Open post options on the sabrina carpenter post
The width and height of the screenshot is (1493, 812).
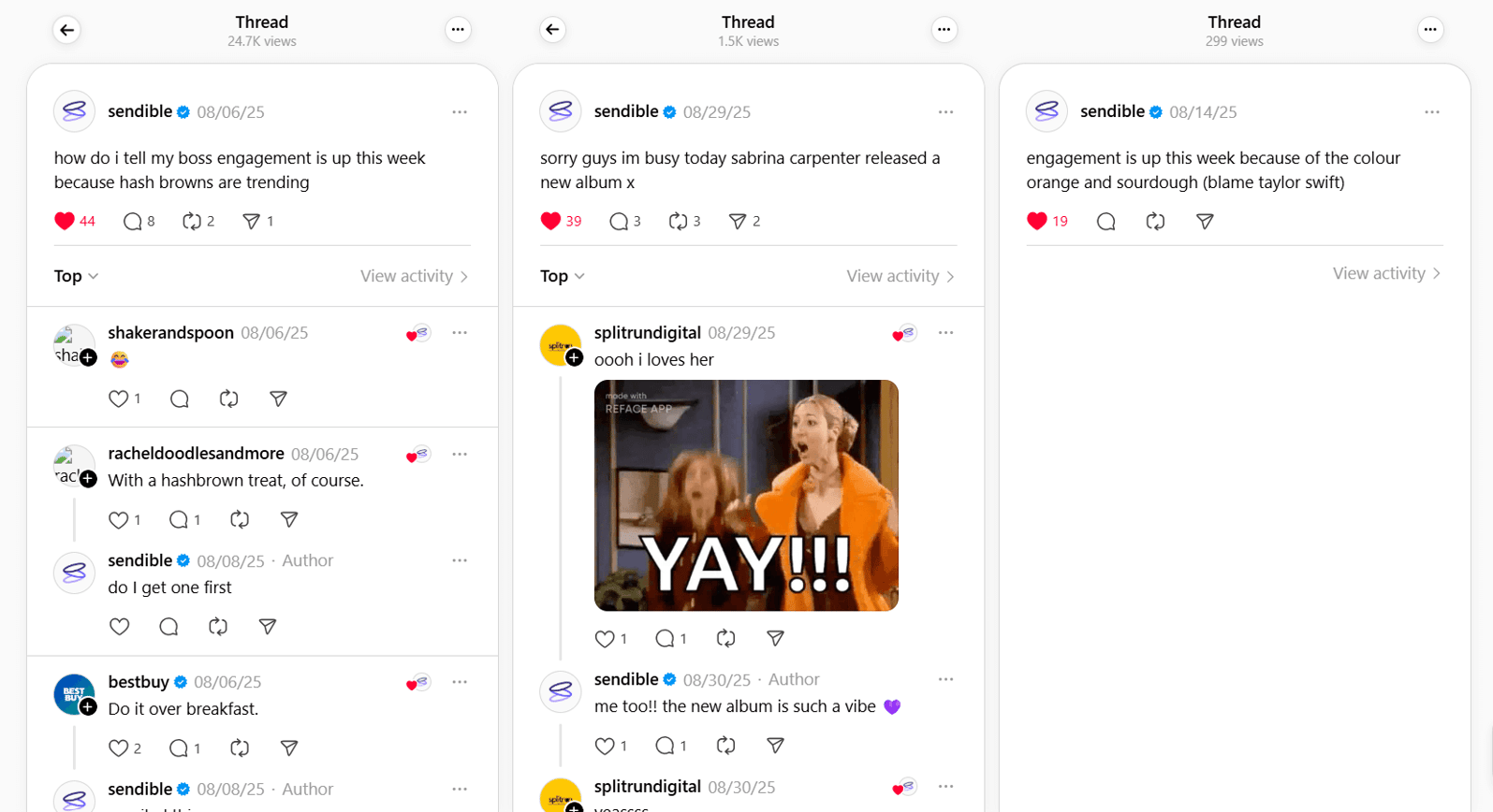pos(945,112)
